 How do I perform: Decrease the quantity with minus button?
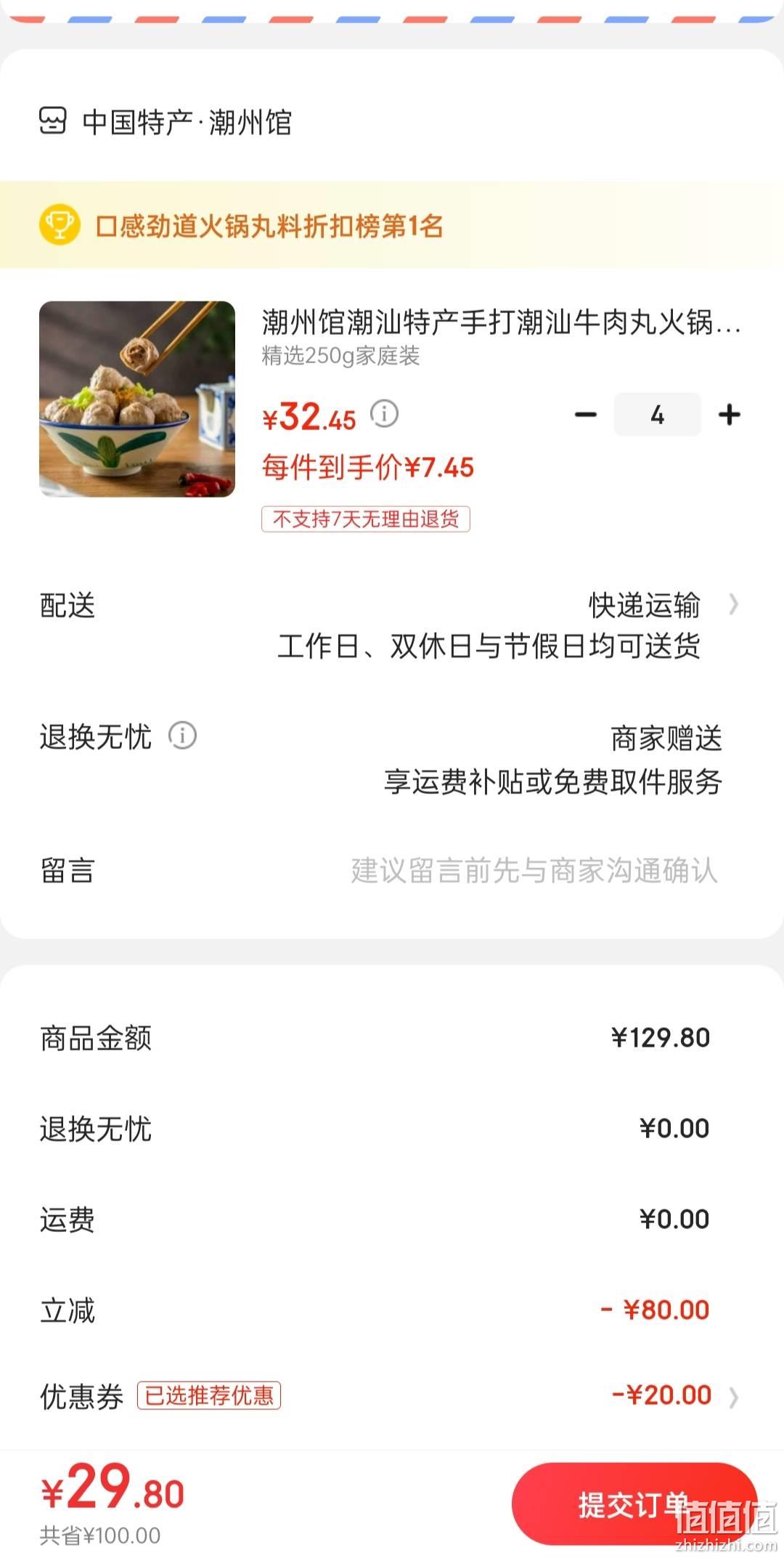pos(585,415)
